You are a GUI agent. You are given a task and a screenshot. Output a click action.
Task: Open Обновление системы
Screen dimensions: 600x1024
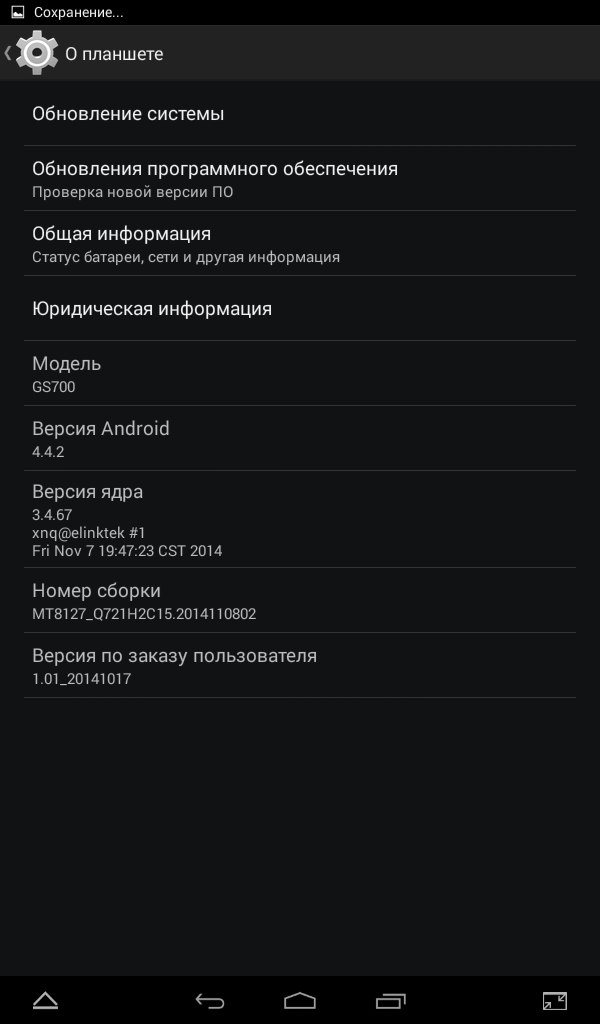click(300, 114)
